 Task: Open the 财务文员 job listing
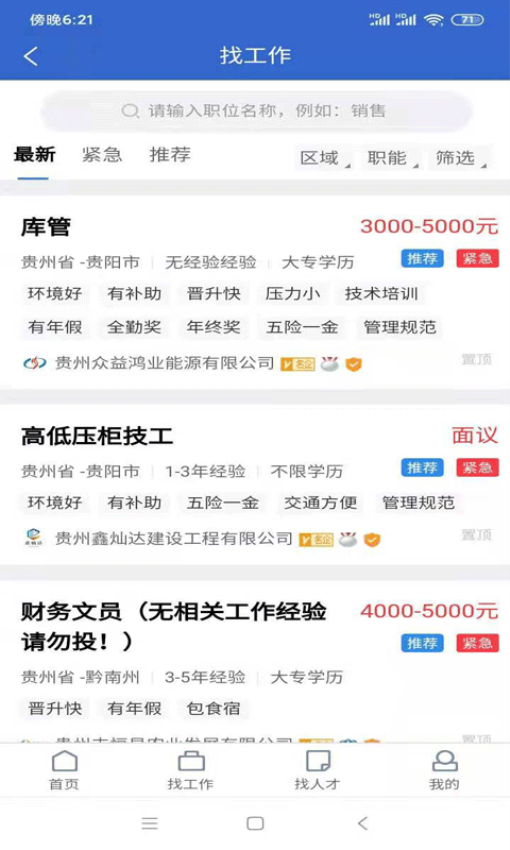[255, 661]
